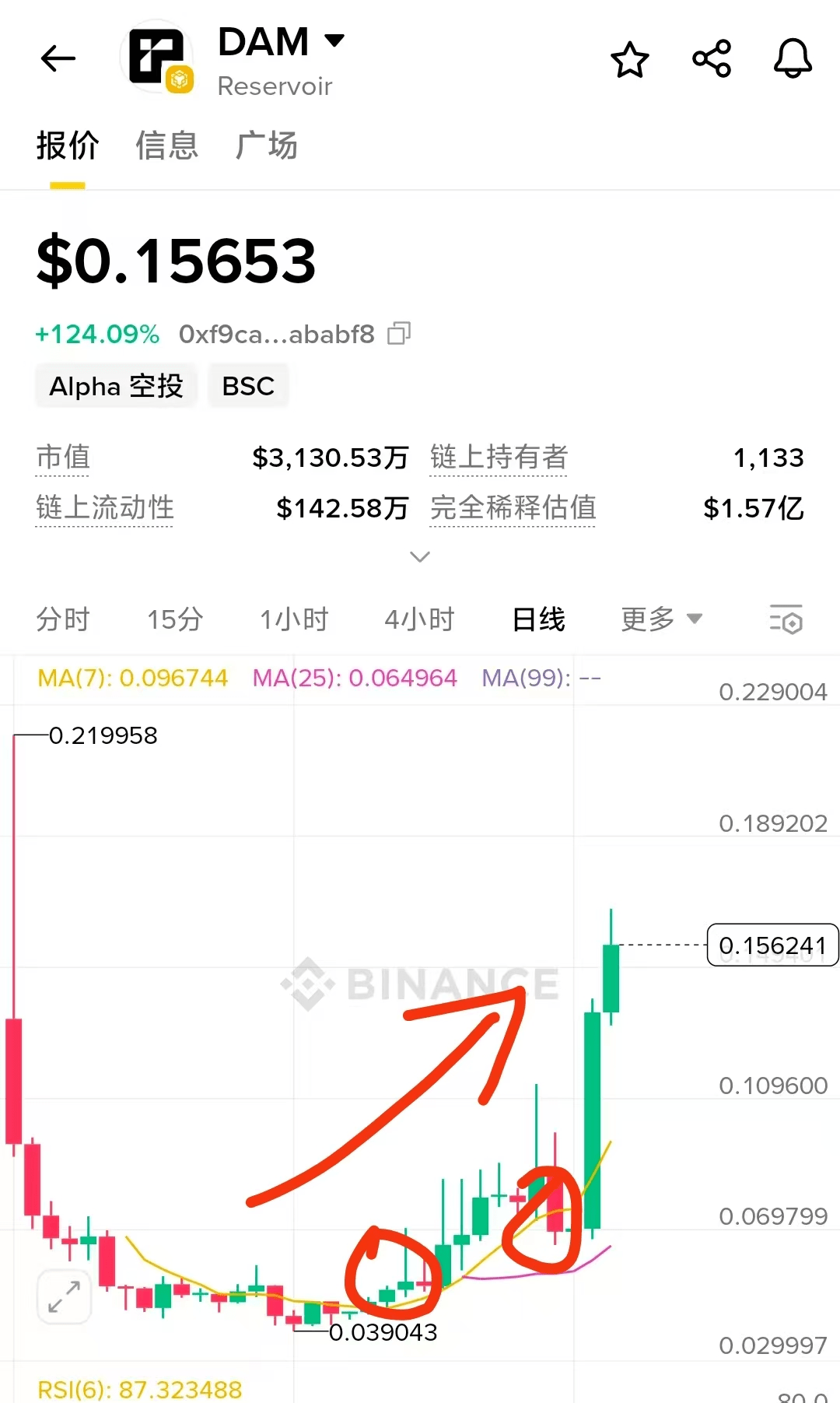The image size is (840, 1403).
Task: Select the 分时 chart interval
Action: [x=63, y=619]
